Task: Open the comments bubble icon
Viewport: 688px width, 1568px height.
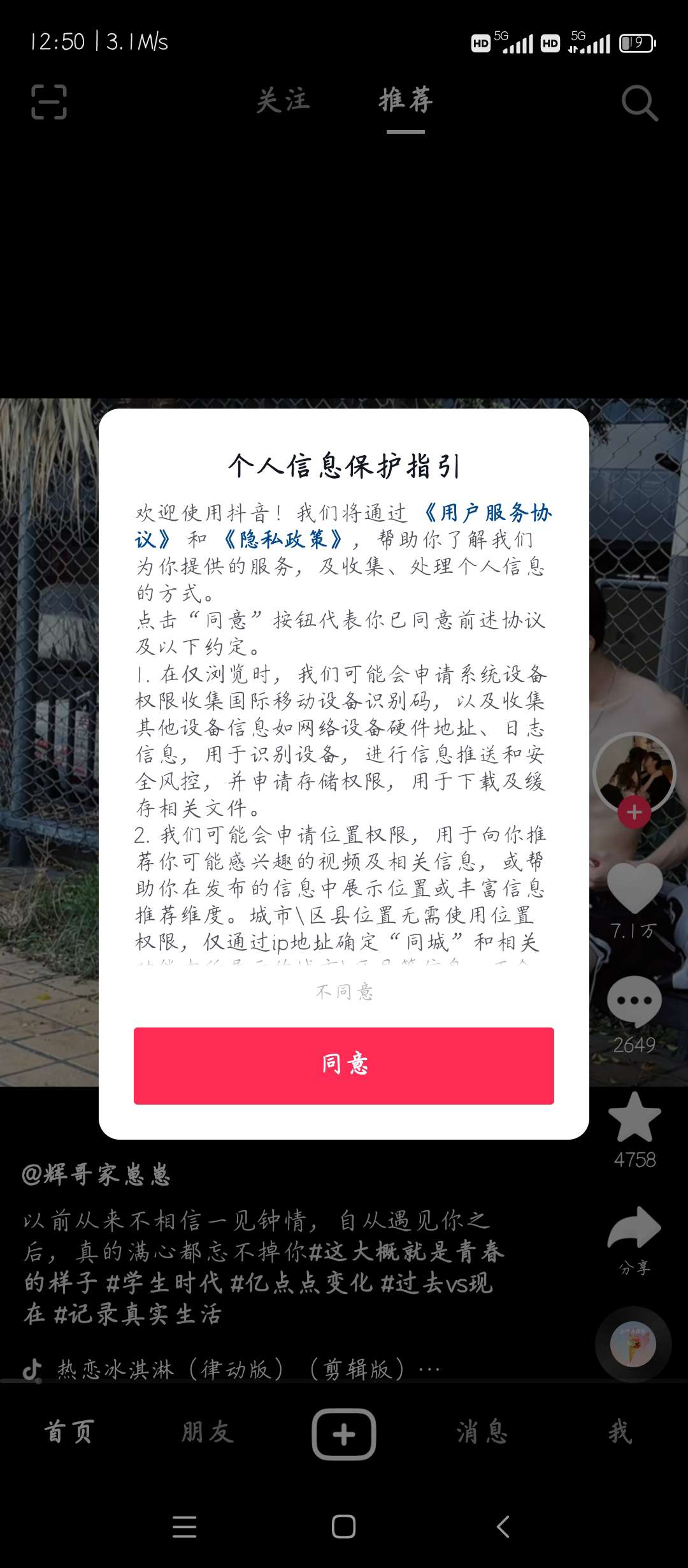Action: [634, 1001]
